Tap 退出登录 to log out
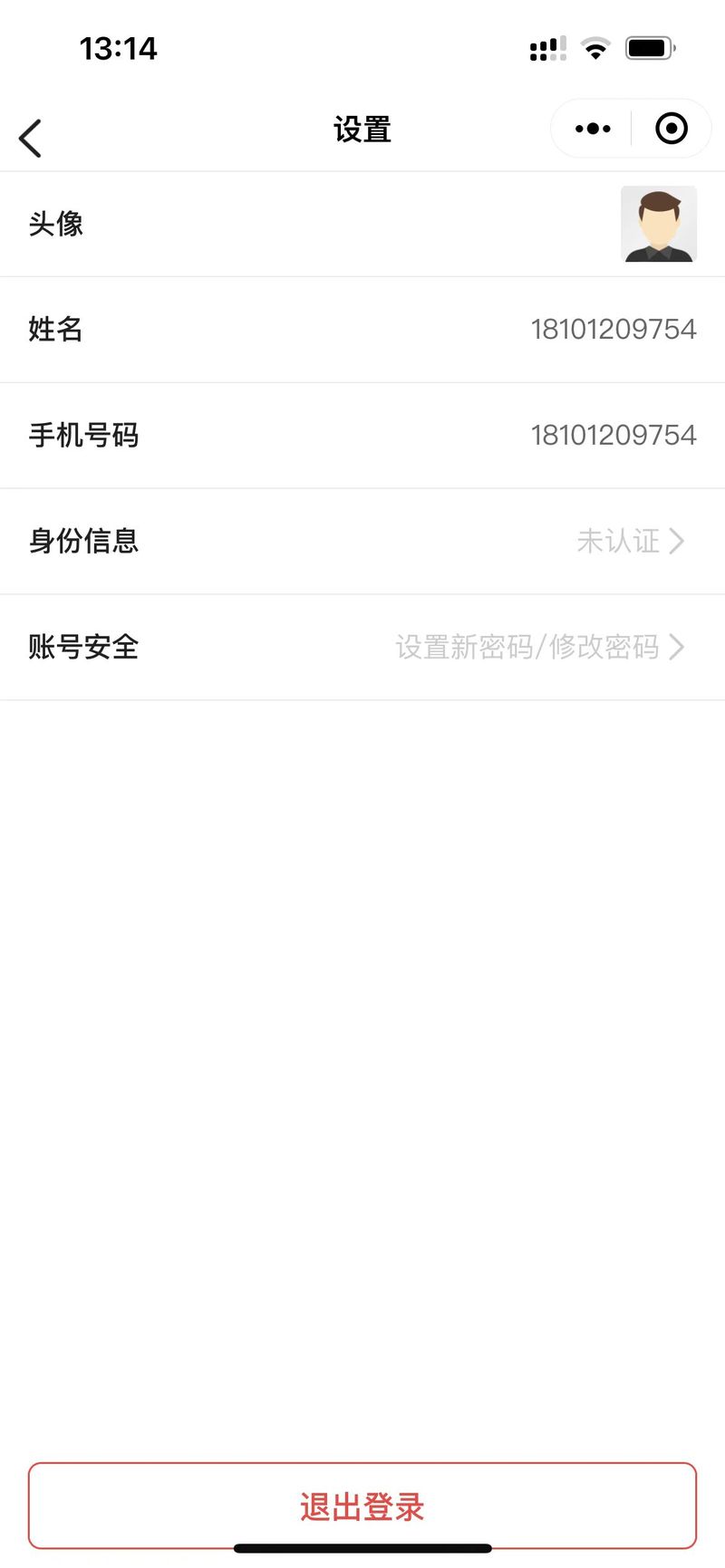 (362, 1505)
